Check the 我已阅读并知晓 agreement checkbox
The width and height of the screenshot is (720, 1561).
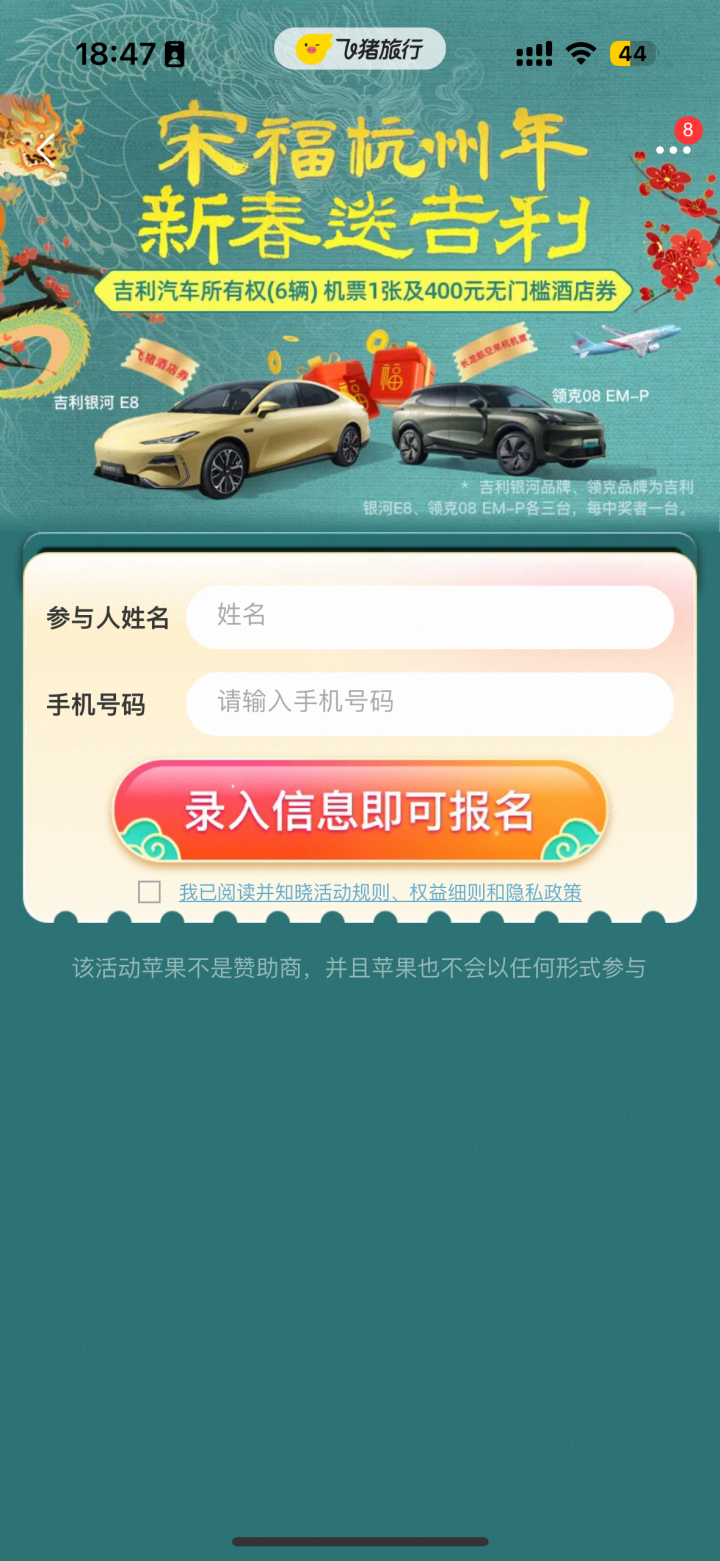(x=149, y=892)
